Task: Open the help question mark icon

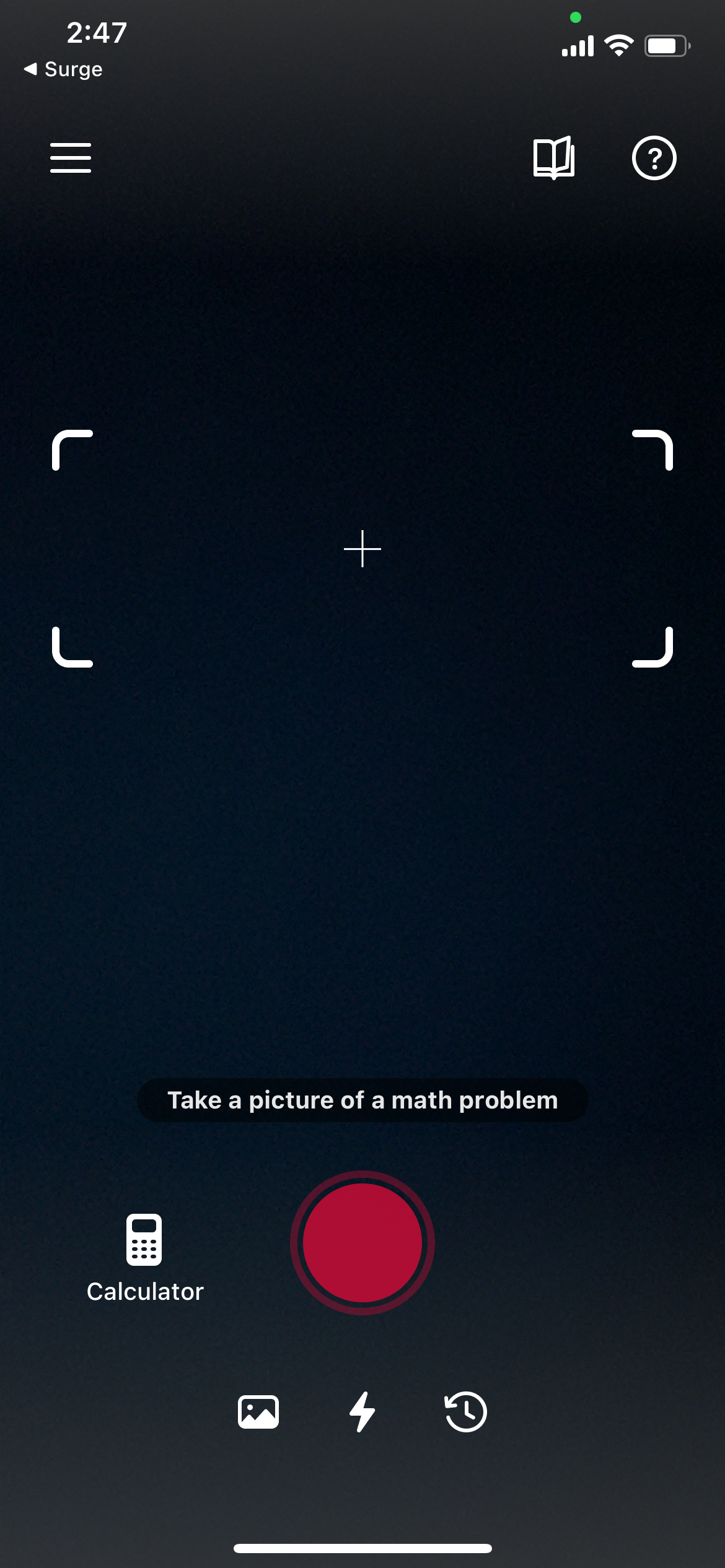Action: click(x=654, y=158)
